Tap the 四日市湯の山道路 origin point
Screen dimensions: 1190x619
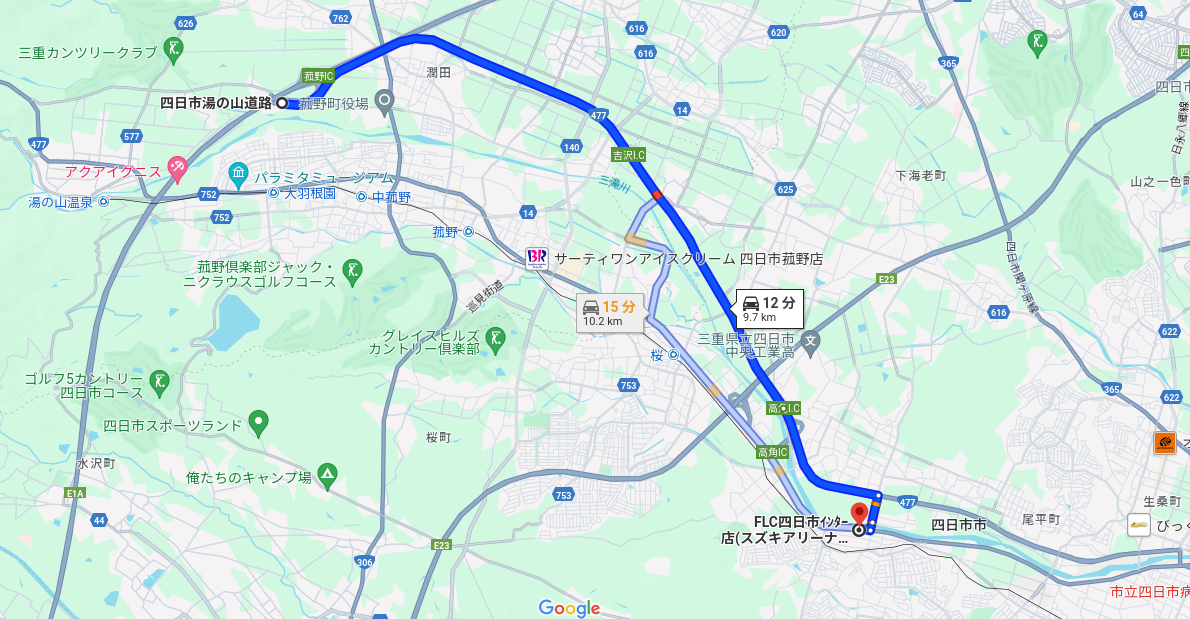tap(282, 103)
